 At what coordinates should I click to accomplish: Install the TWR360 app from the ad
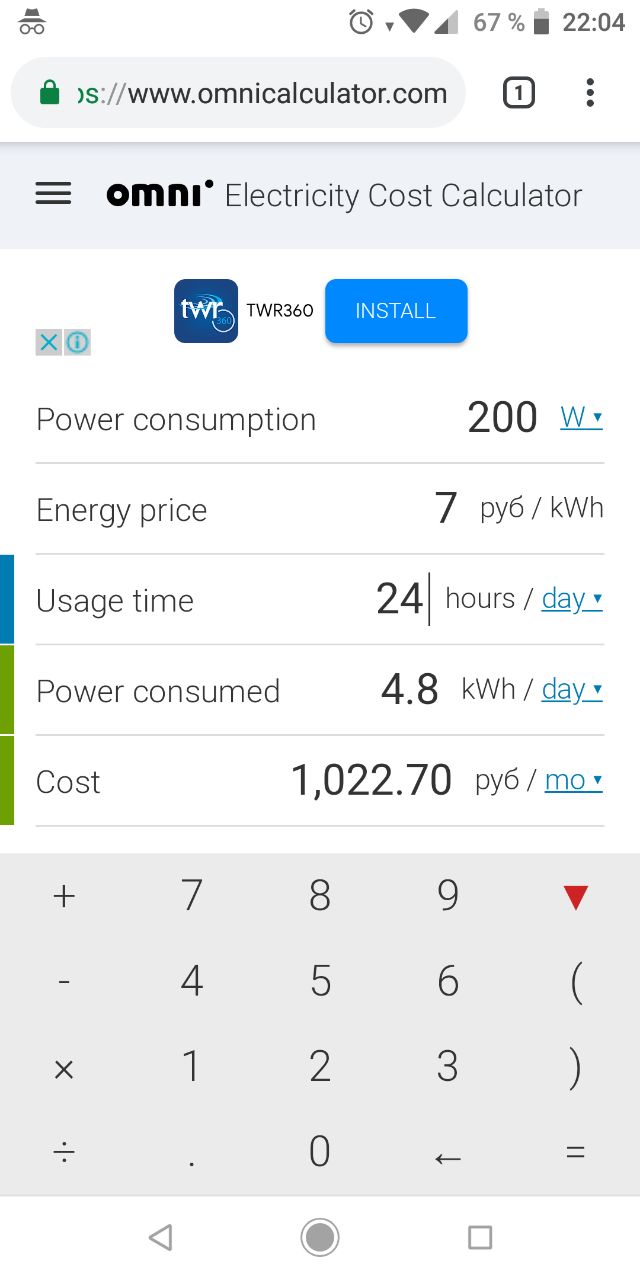pos(396,311)
